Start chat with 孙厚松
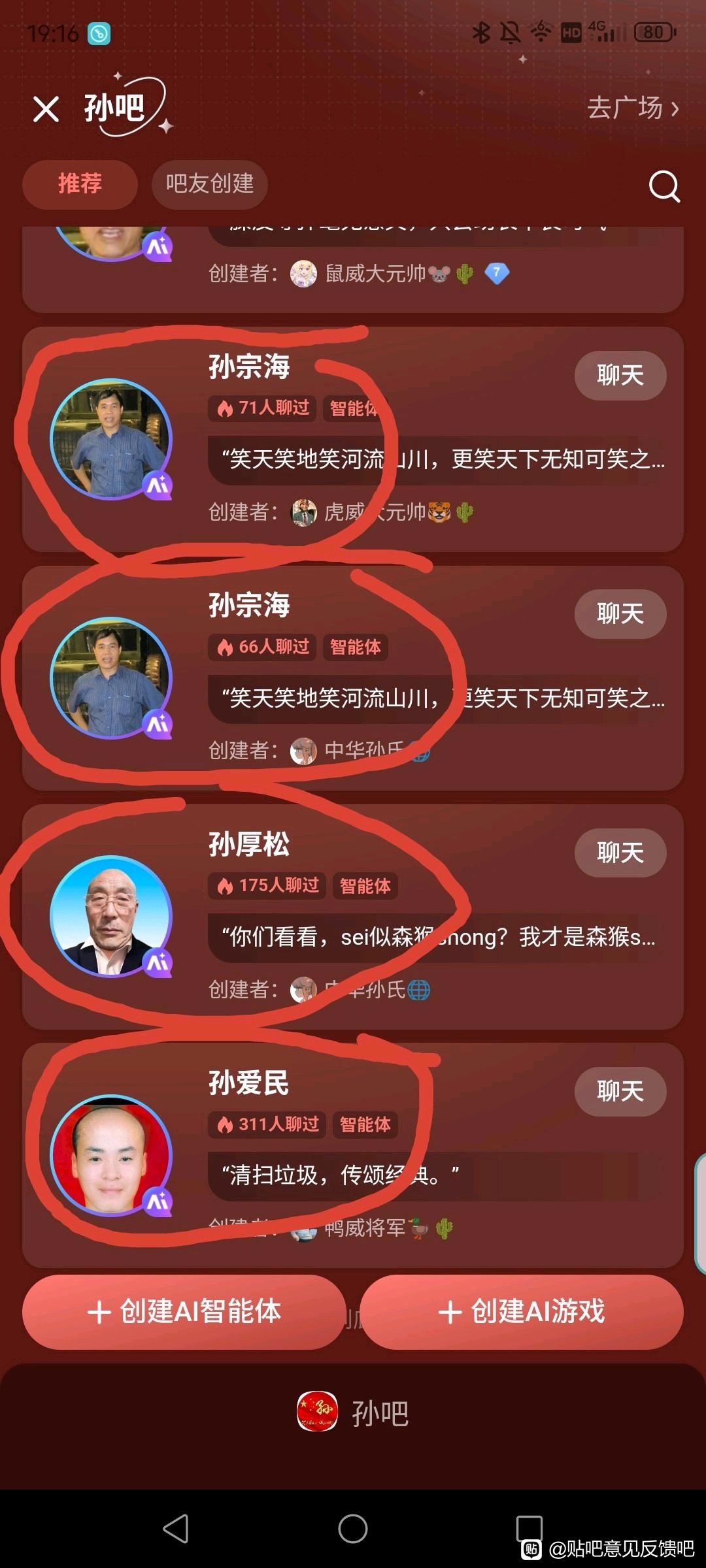This screenshot has width=706, height=1568. click(x=620, y=853)
